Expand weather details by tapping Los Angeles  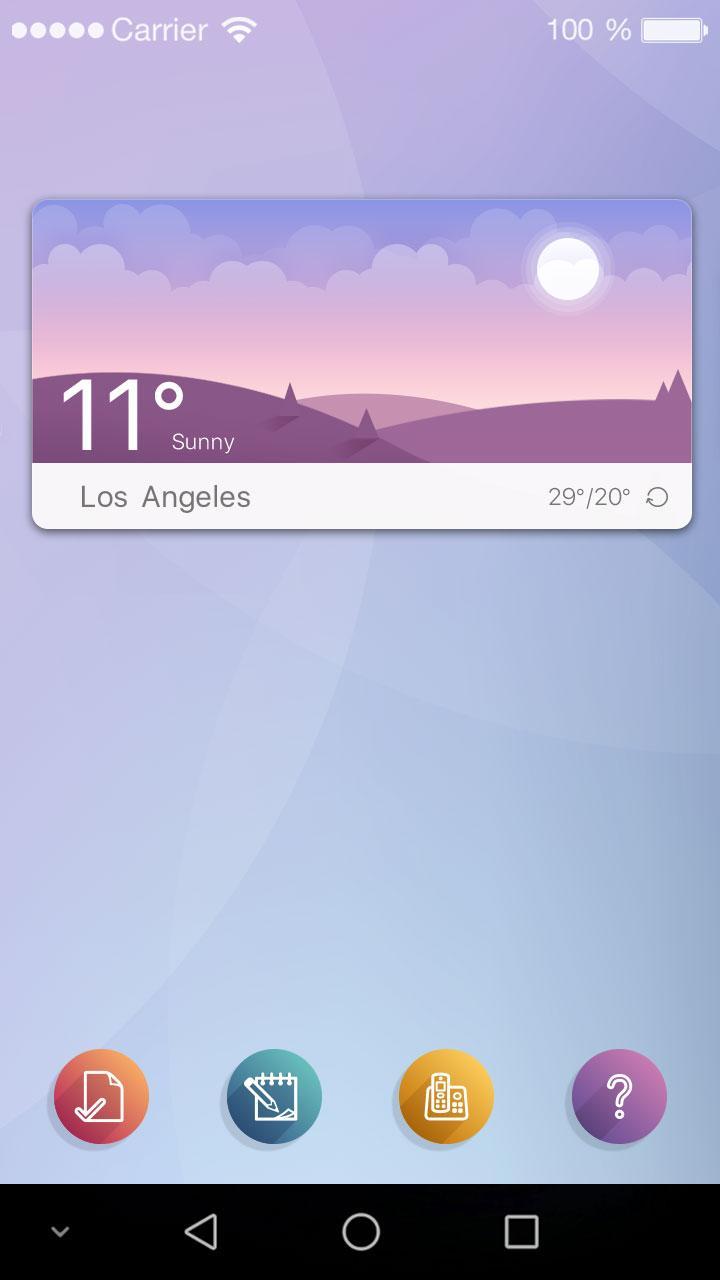coord(165,496)
